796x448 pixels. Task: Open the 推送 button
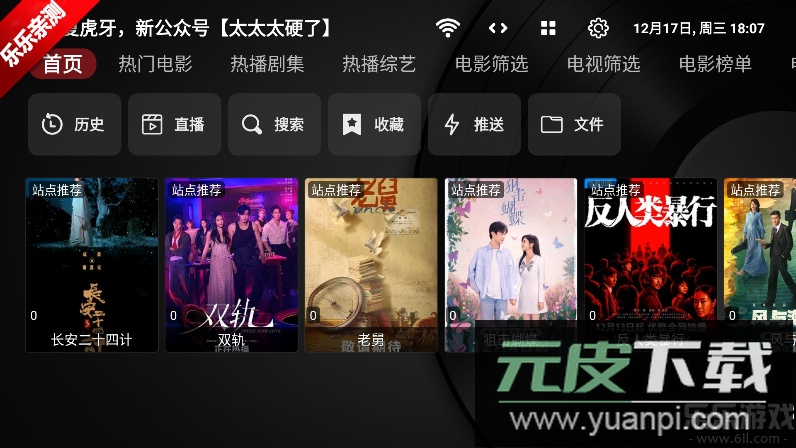(x=474, y=125)
